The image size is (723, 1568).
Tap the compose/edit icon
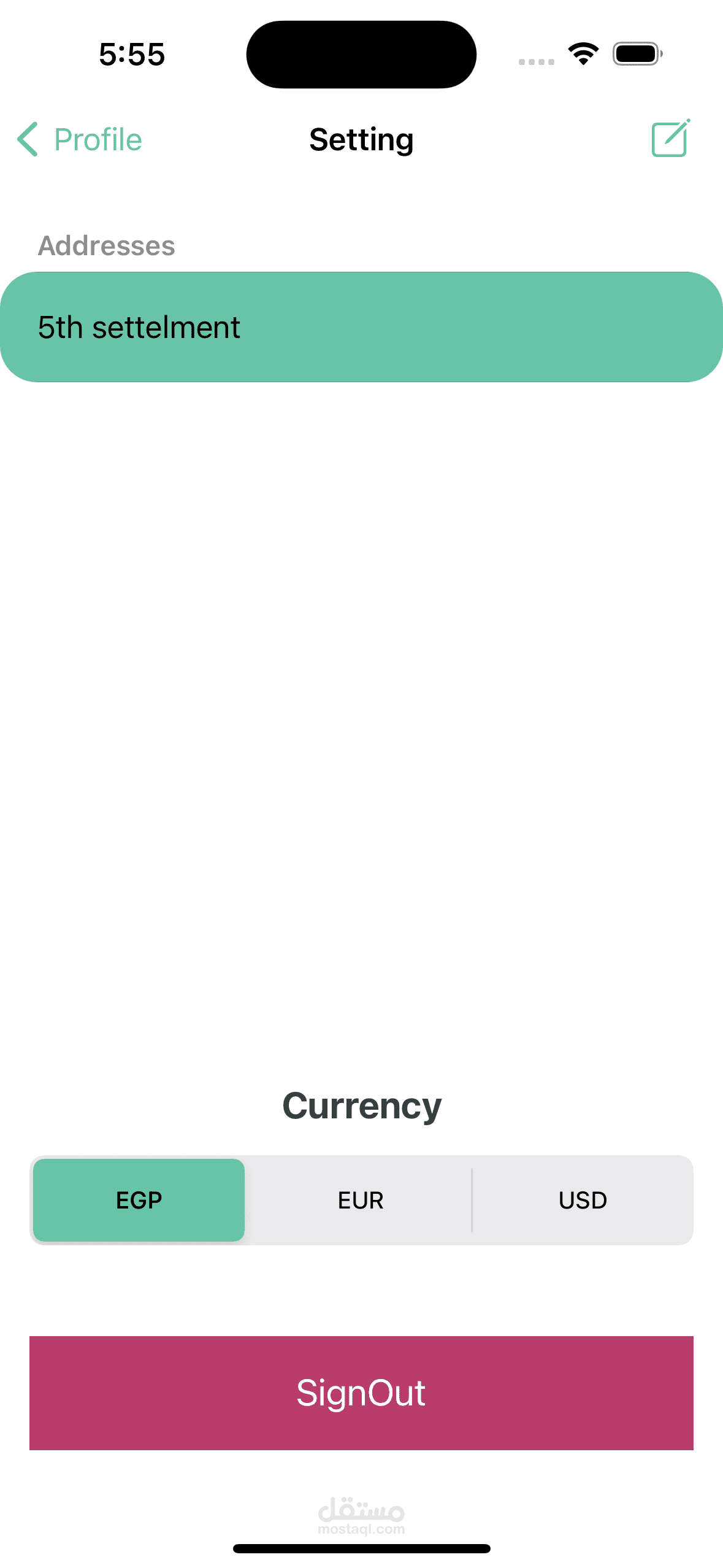click(670, 139)
